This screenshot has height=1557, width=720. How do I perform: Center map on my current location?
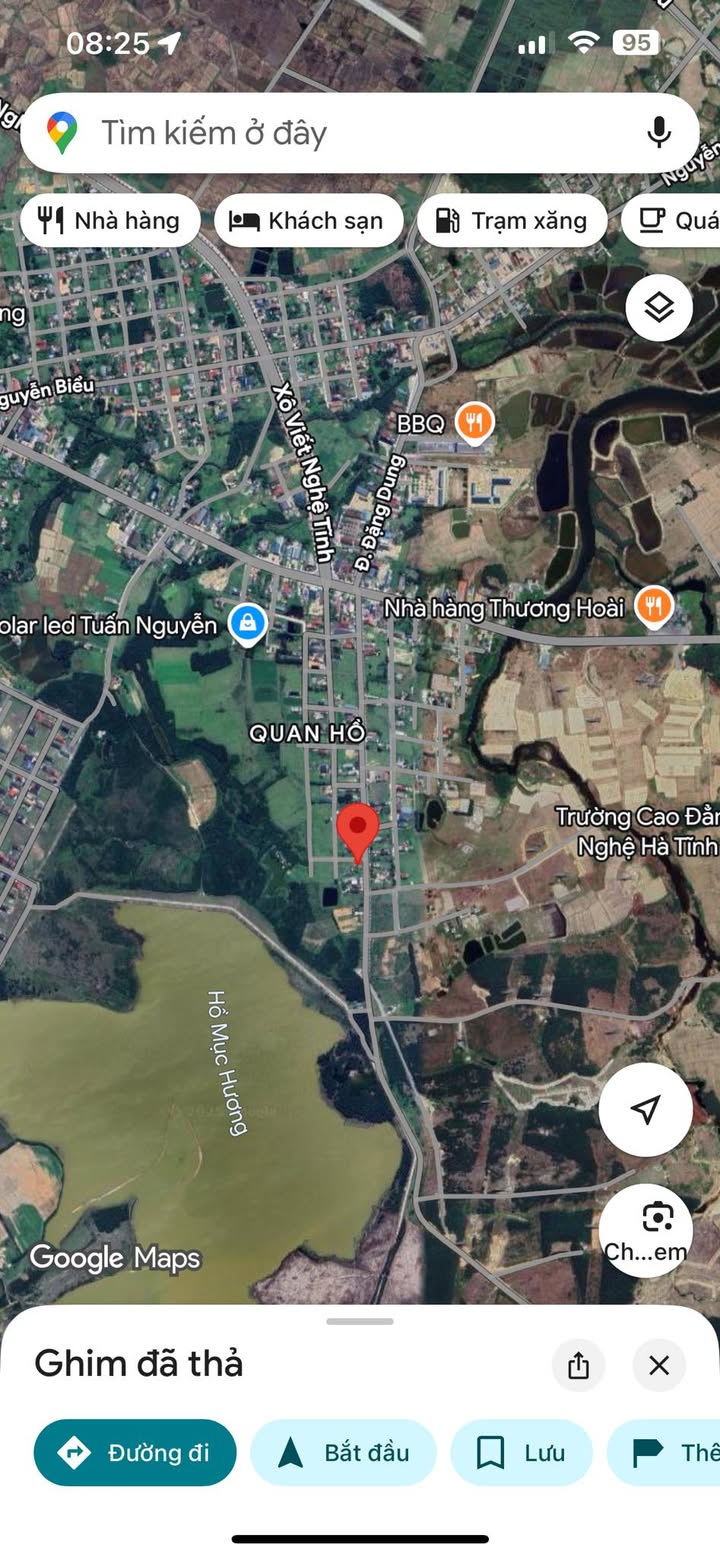pos(646,1109)
